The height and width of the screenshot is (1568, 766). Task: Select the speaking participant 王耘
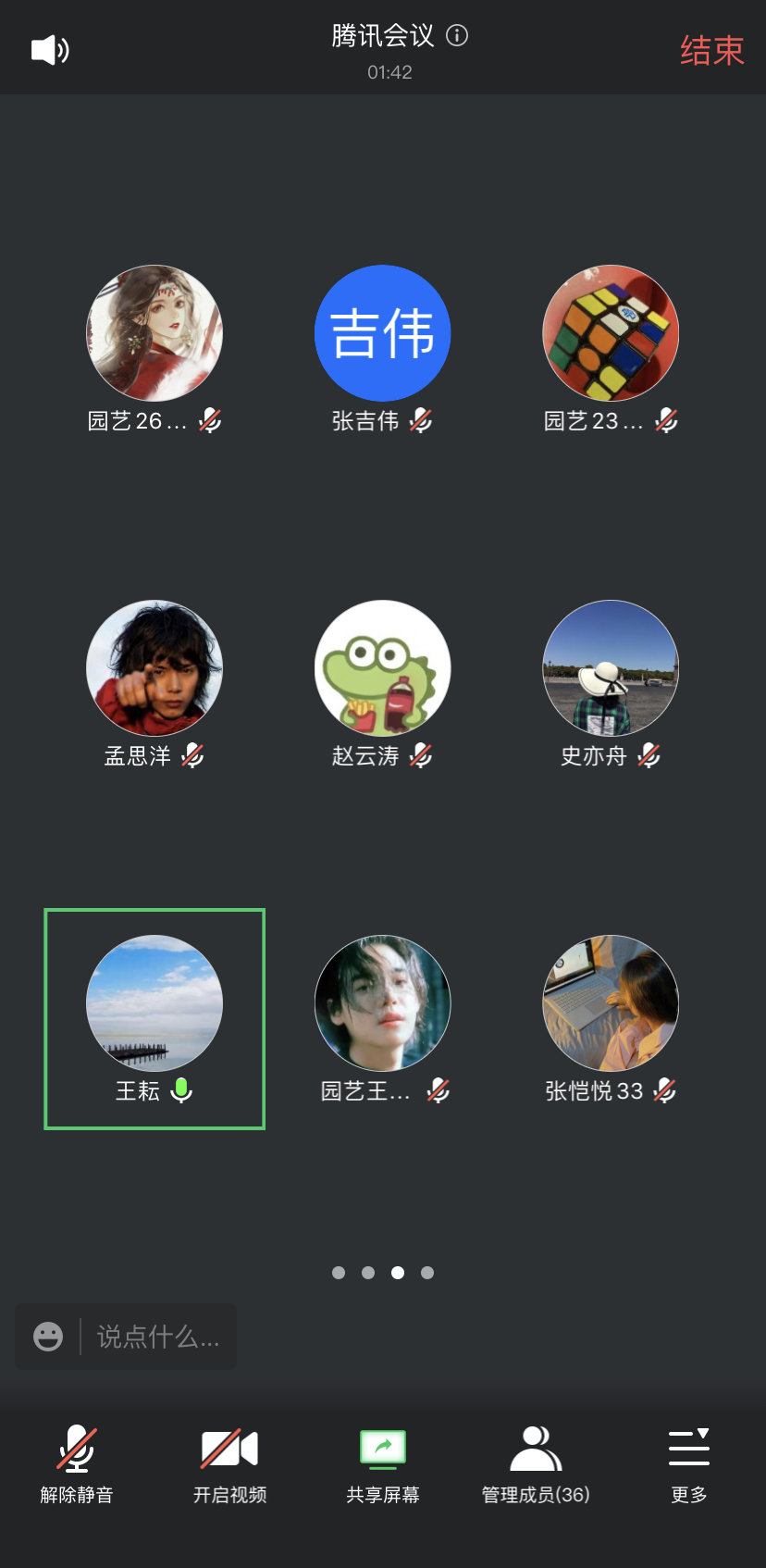coord(154,1004)
